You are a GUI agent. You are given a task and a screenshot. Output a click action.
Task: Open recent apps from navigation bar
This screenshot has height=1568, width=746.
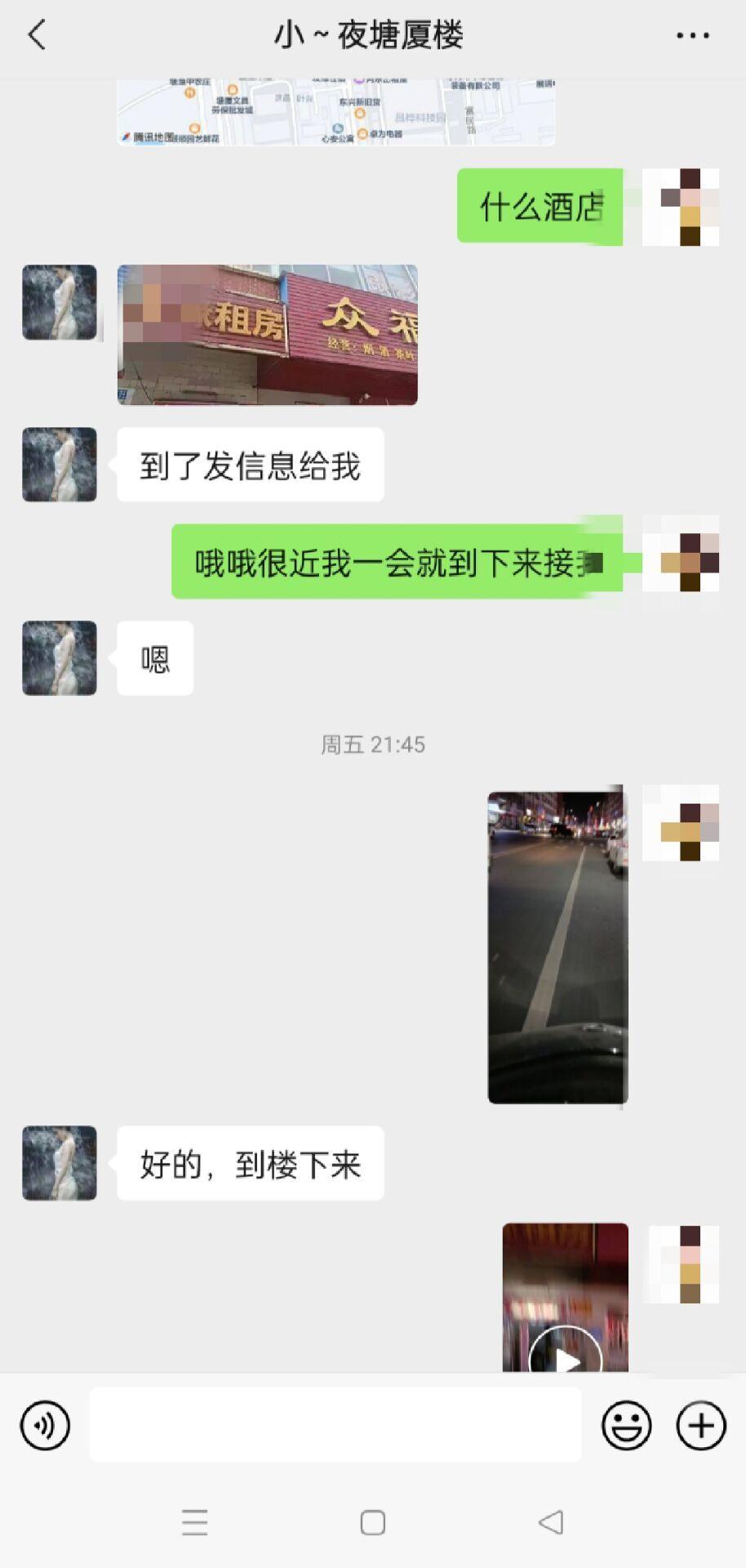pyautogui.click(x=194, y=1522)
